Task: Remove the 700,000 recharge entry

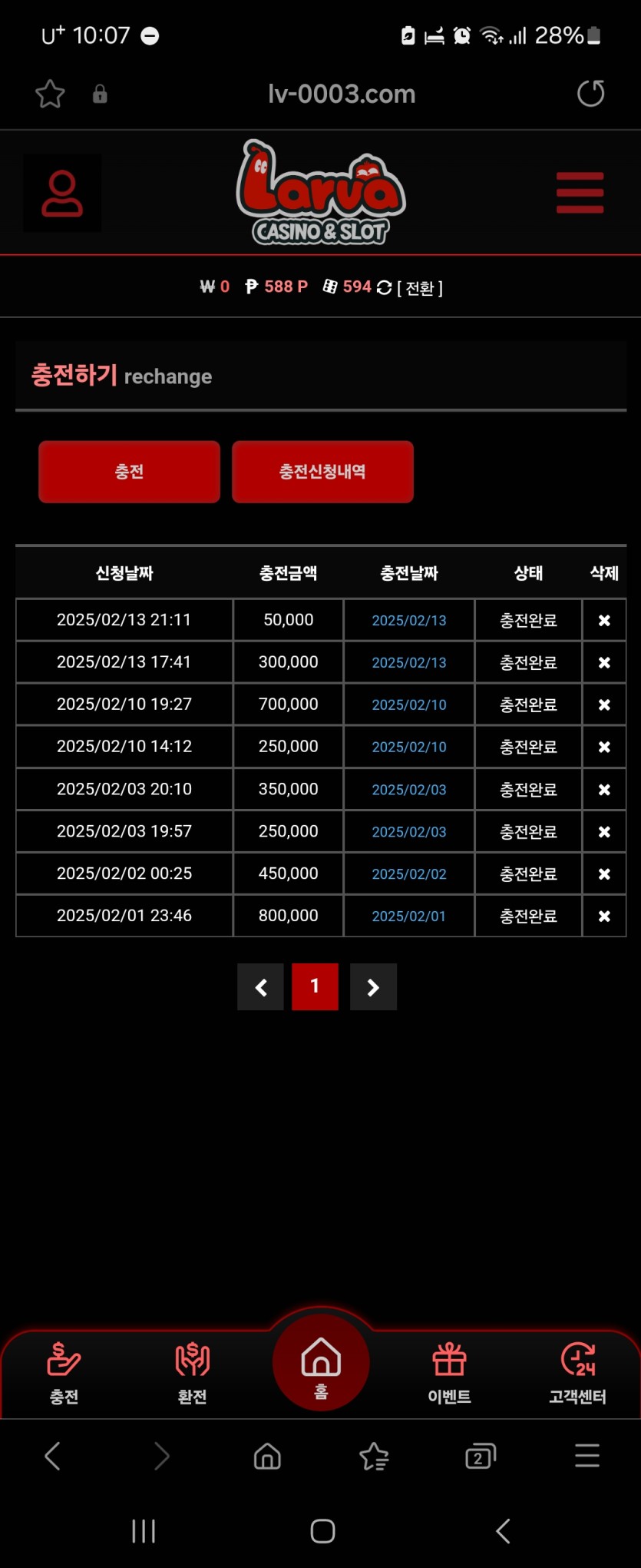Action: tap(604, 704)
